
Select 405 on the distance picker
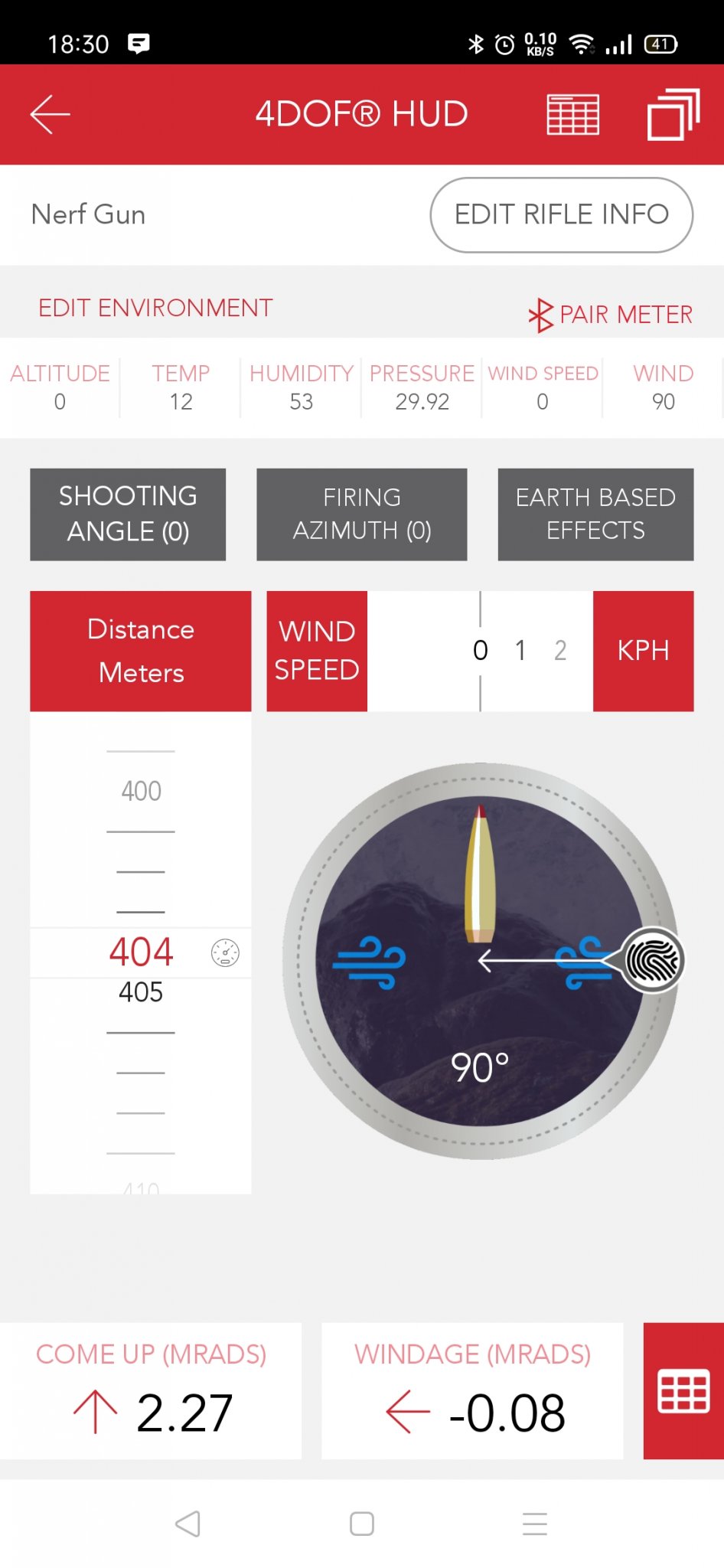pyautogui.click(x=141, y=992)
